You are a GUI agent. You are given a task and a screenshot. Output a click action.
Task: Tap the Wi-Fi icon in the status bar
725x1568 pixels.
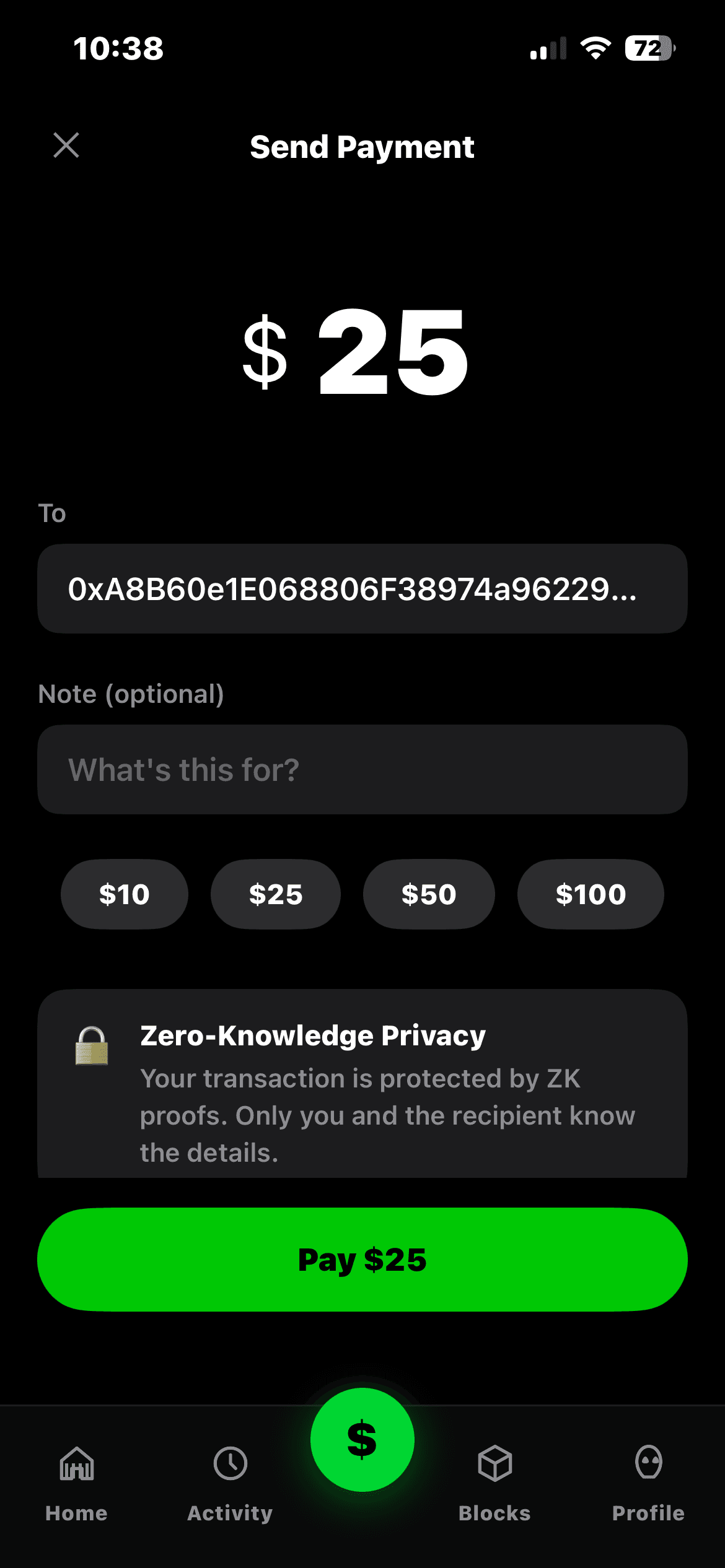pos(595,47)
